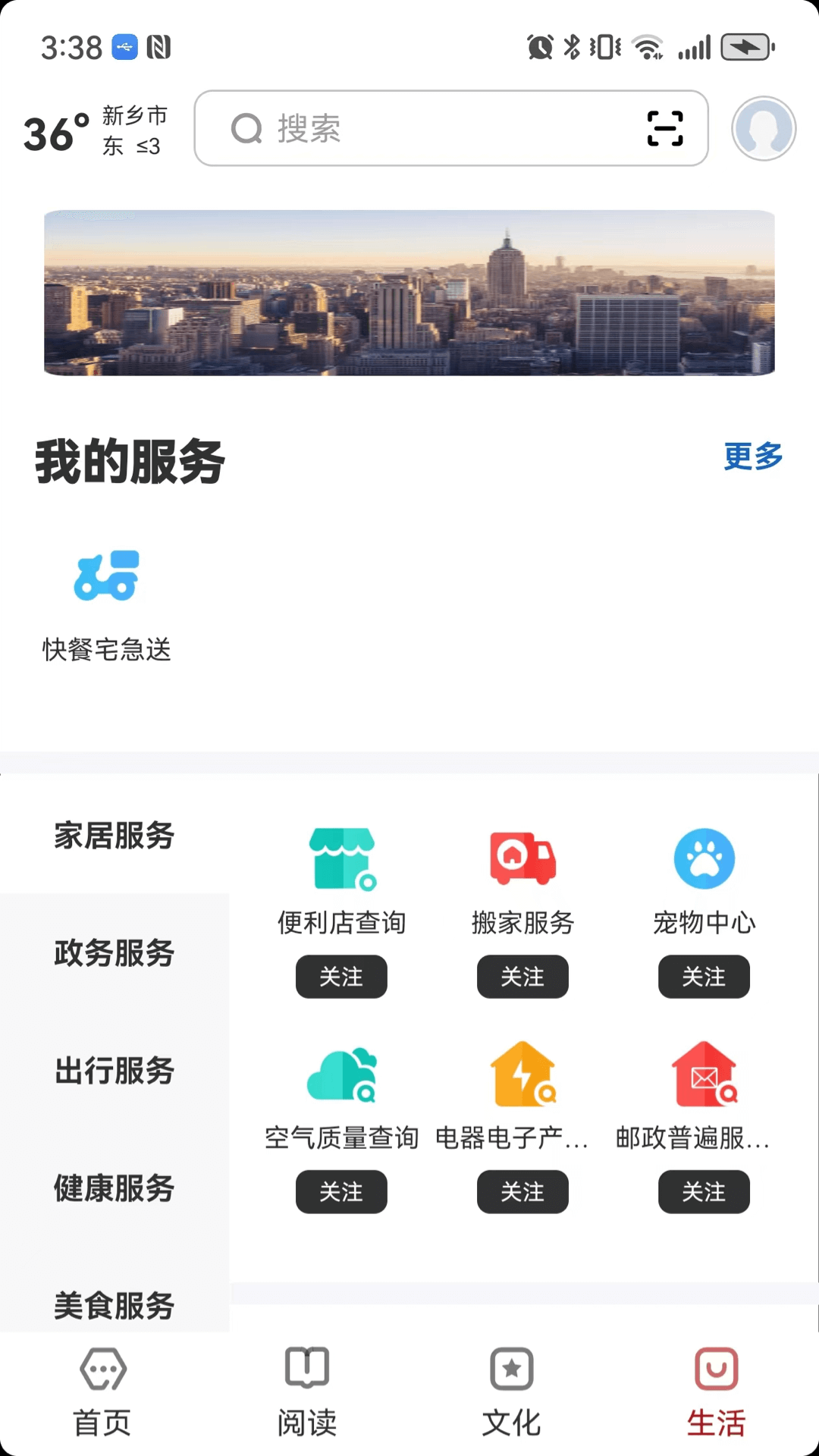
Task: Tap 更多 next to 我的服务
Action: (753, 457)
